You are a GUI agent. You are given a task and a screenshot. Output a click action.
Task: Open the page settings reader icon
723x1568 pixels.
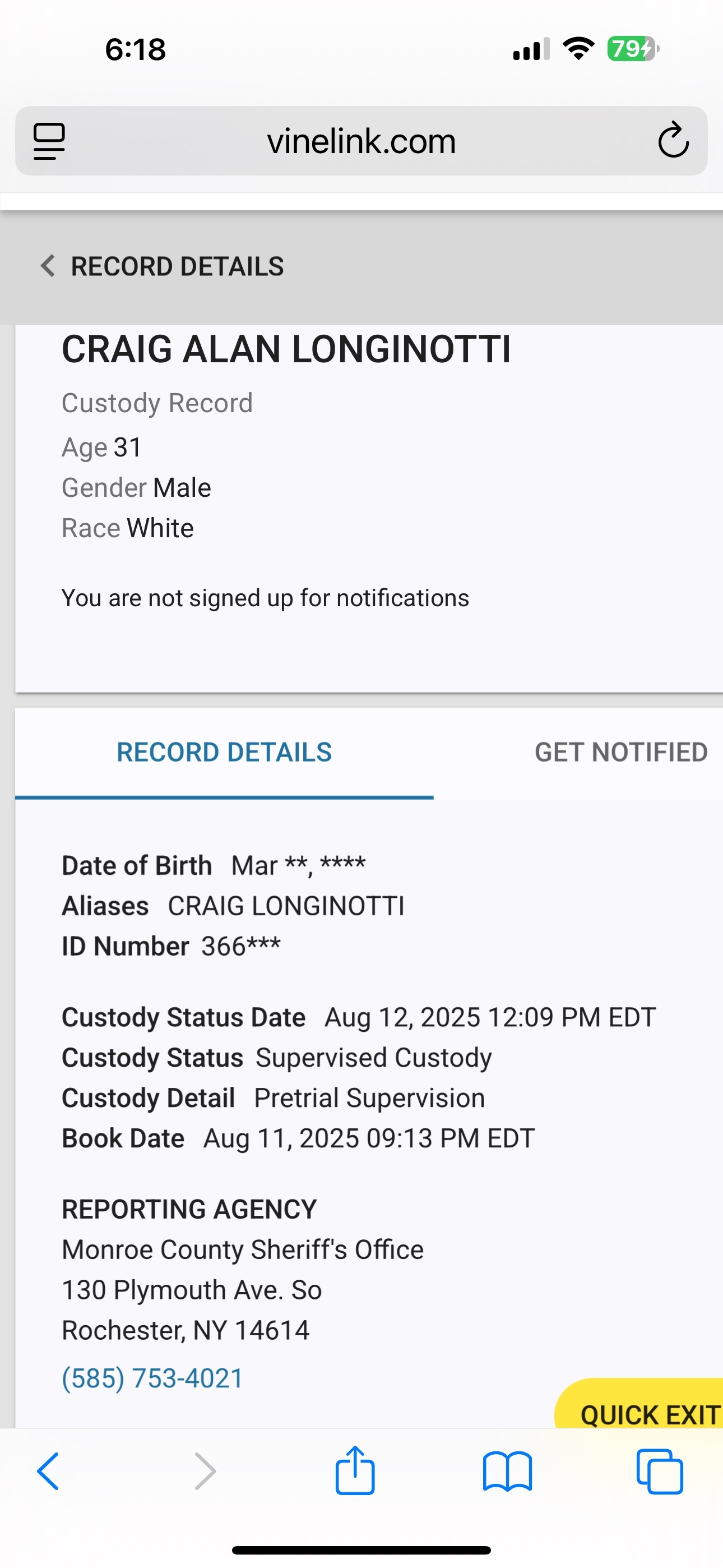[49, 141]
